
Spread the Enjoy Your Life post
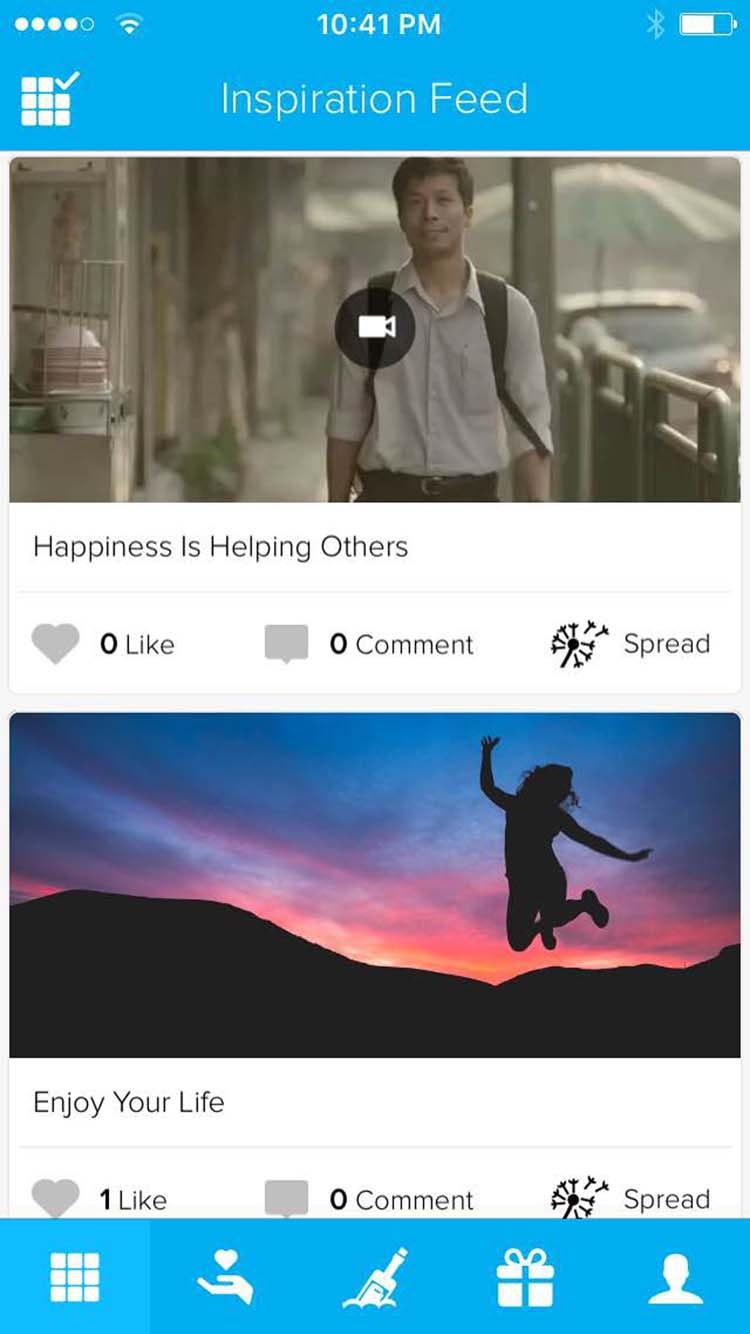coord(630,1197)
